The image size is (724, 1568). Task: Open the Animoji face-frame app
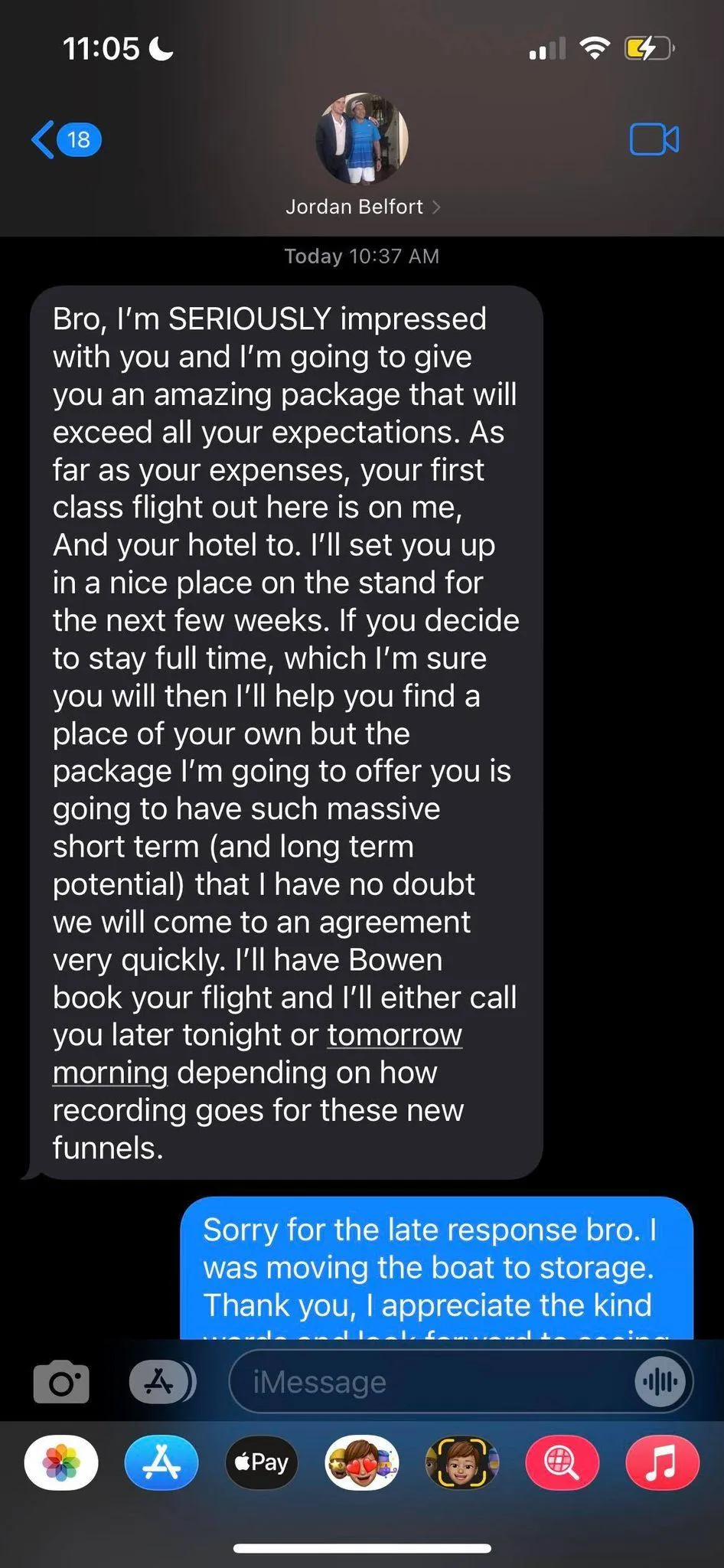[x=461, y=1463]
